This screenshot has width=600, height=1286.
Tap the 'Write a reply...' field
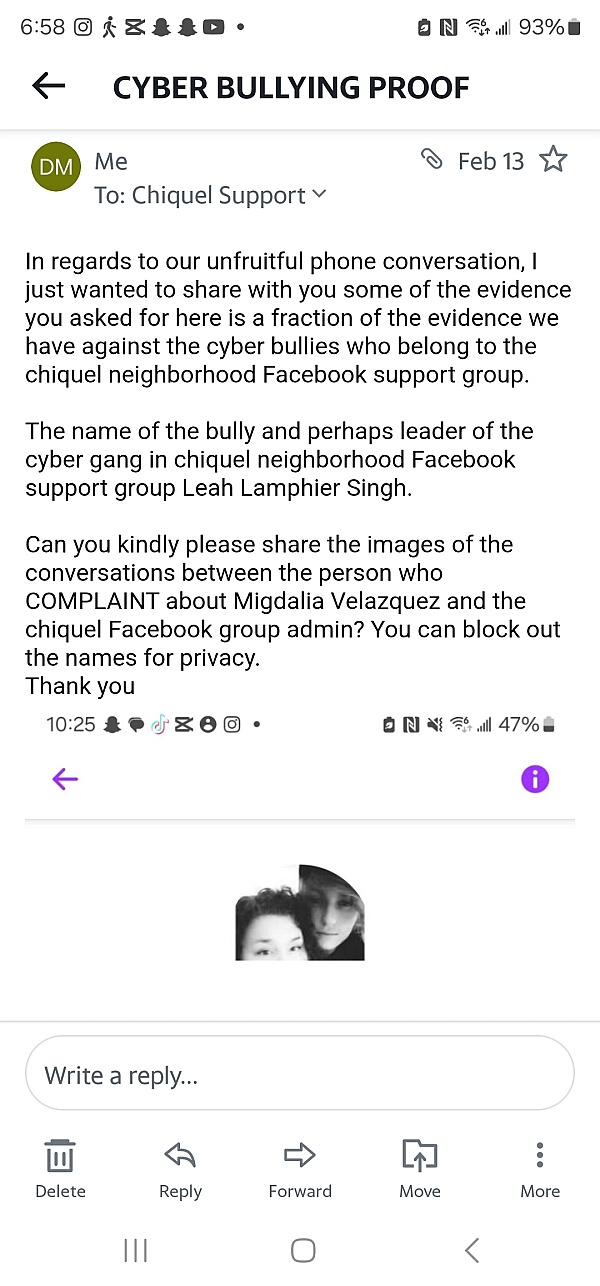pyautogui.click(x=300, y=1075)
